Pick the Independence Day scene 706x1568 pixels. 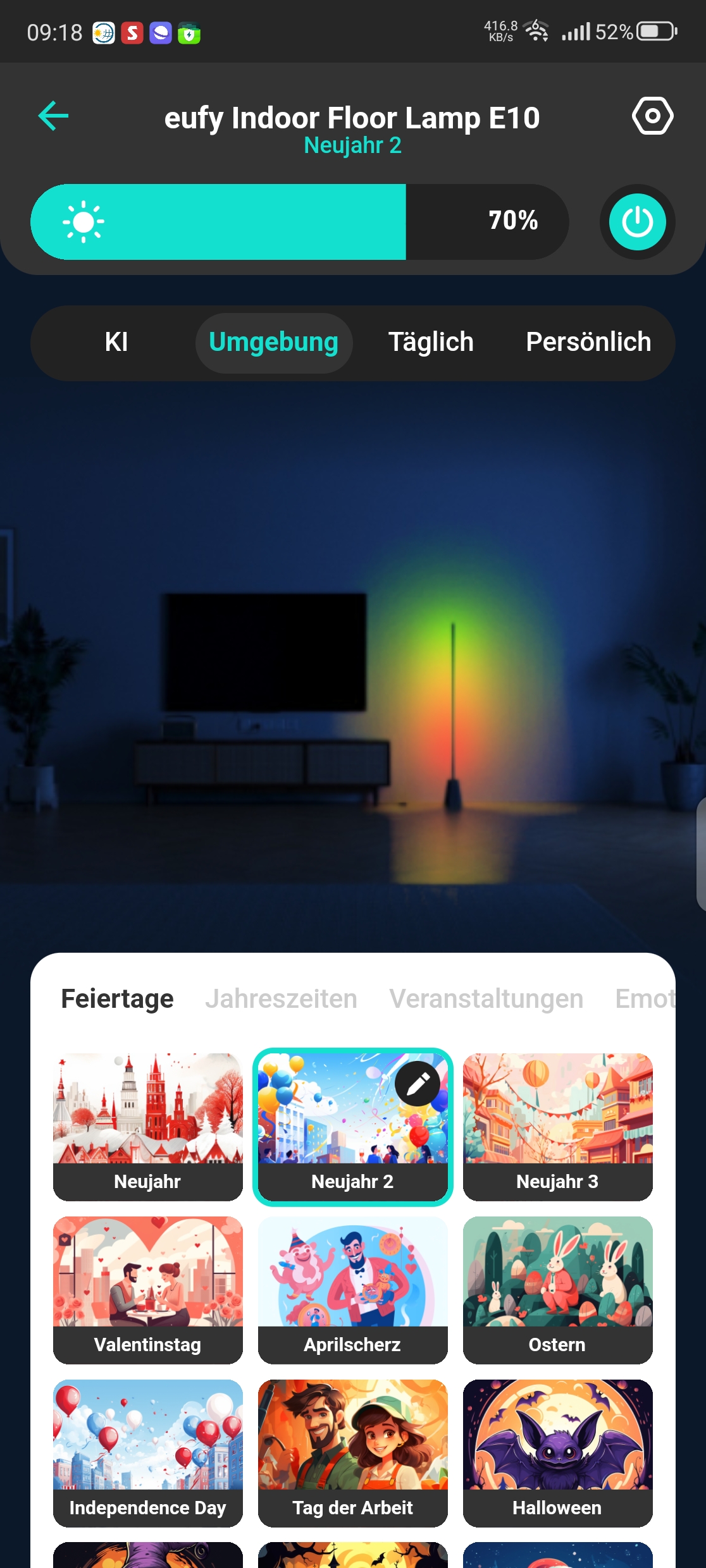(148, 1452)
